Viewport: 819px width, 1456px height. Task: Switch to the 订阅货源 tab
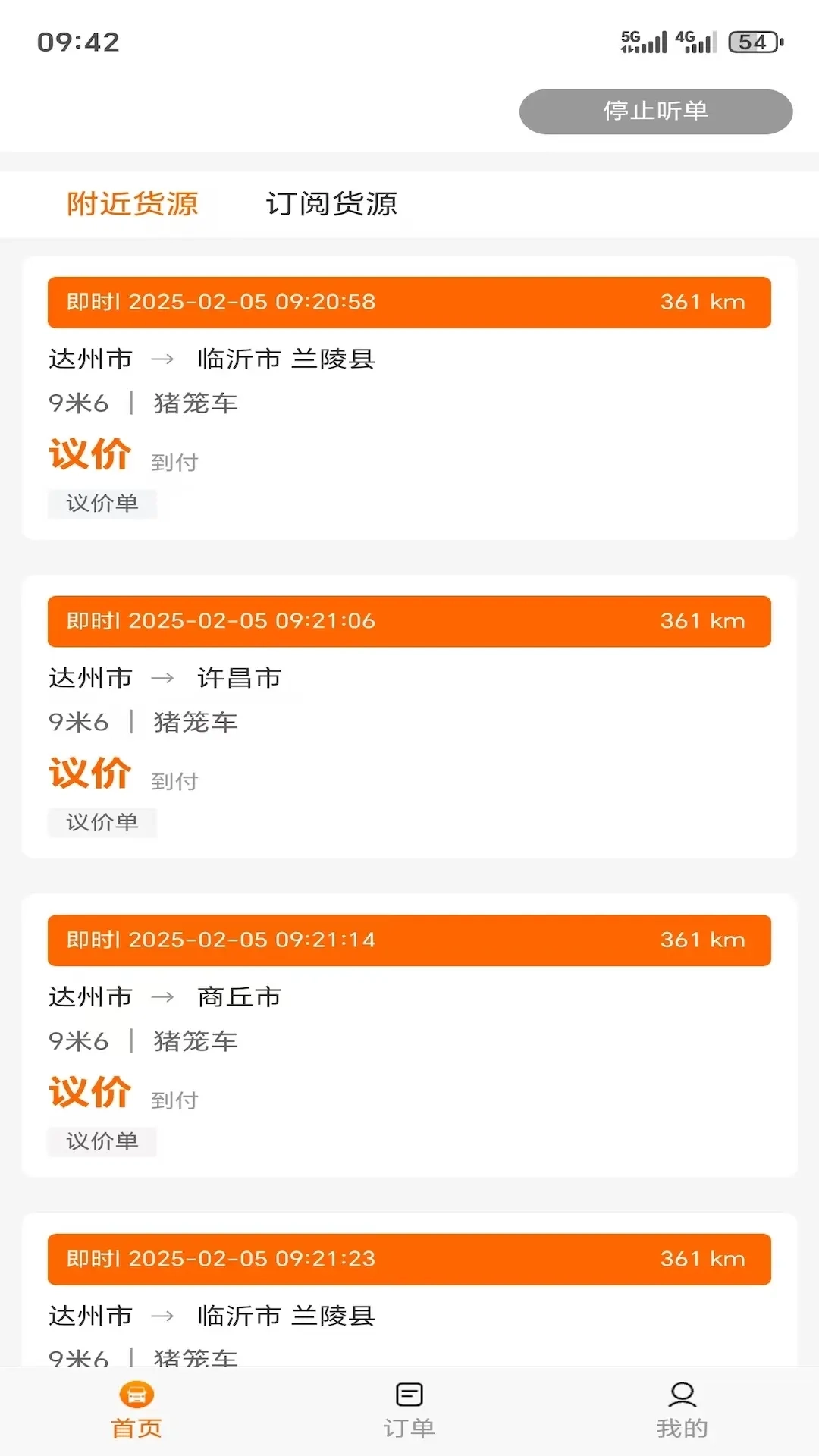pyautogui.click(x=331, y=204)
